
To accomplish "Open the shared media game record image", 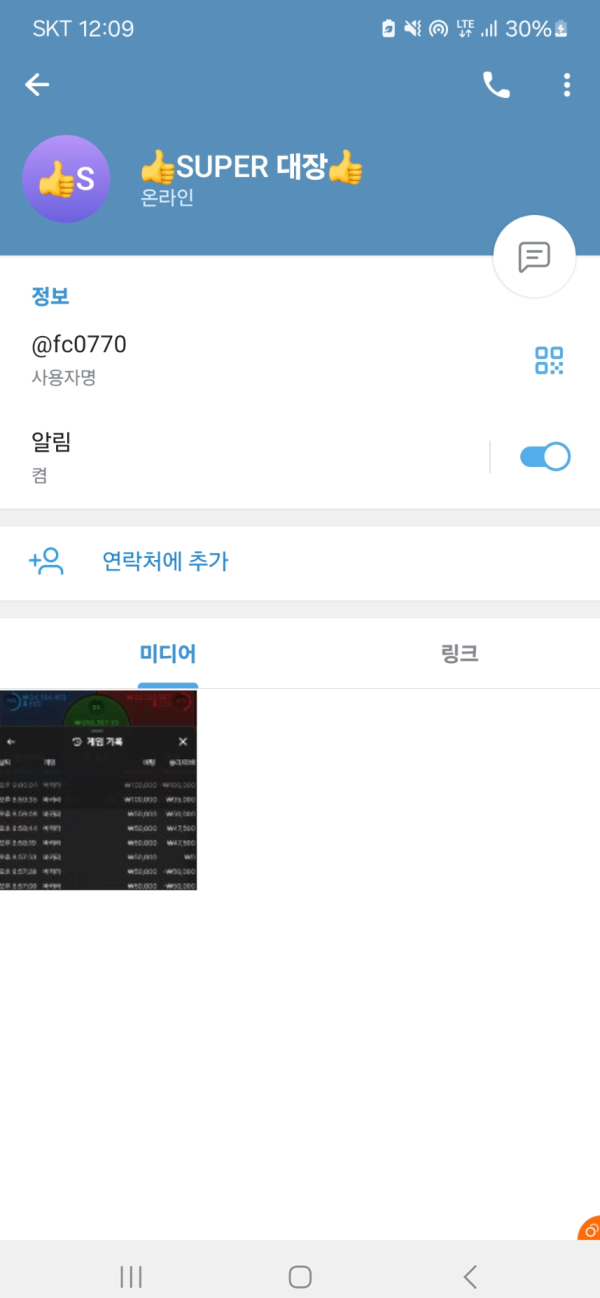I will click(x=98, y=790).
